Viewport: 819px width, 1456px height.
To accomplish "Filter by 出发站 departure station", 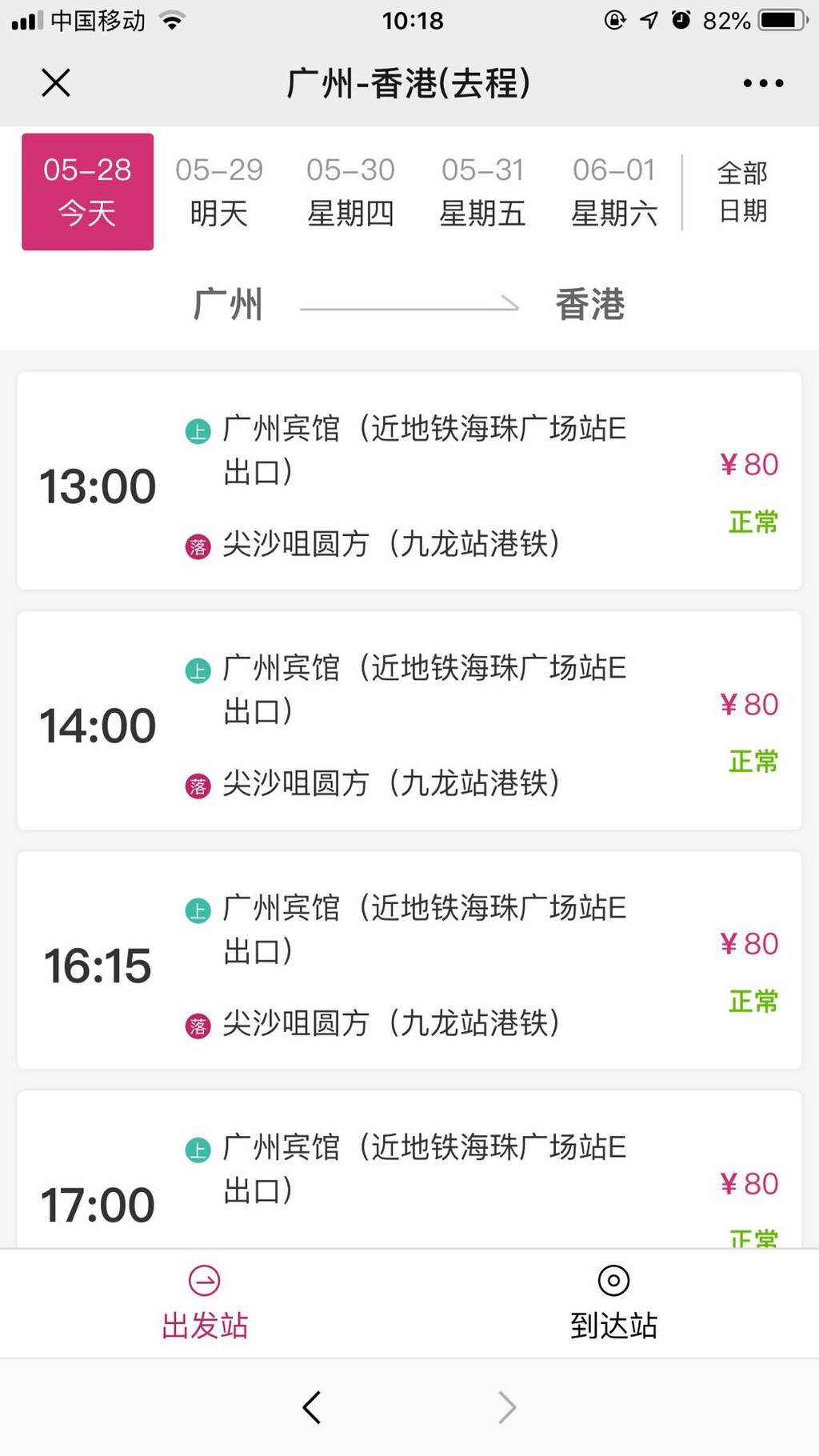I will pyautogui.click(x=205, y=1302).
